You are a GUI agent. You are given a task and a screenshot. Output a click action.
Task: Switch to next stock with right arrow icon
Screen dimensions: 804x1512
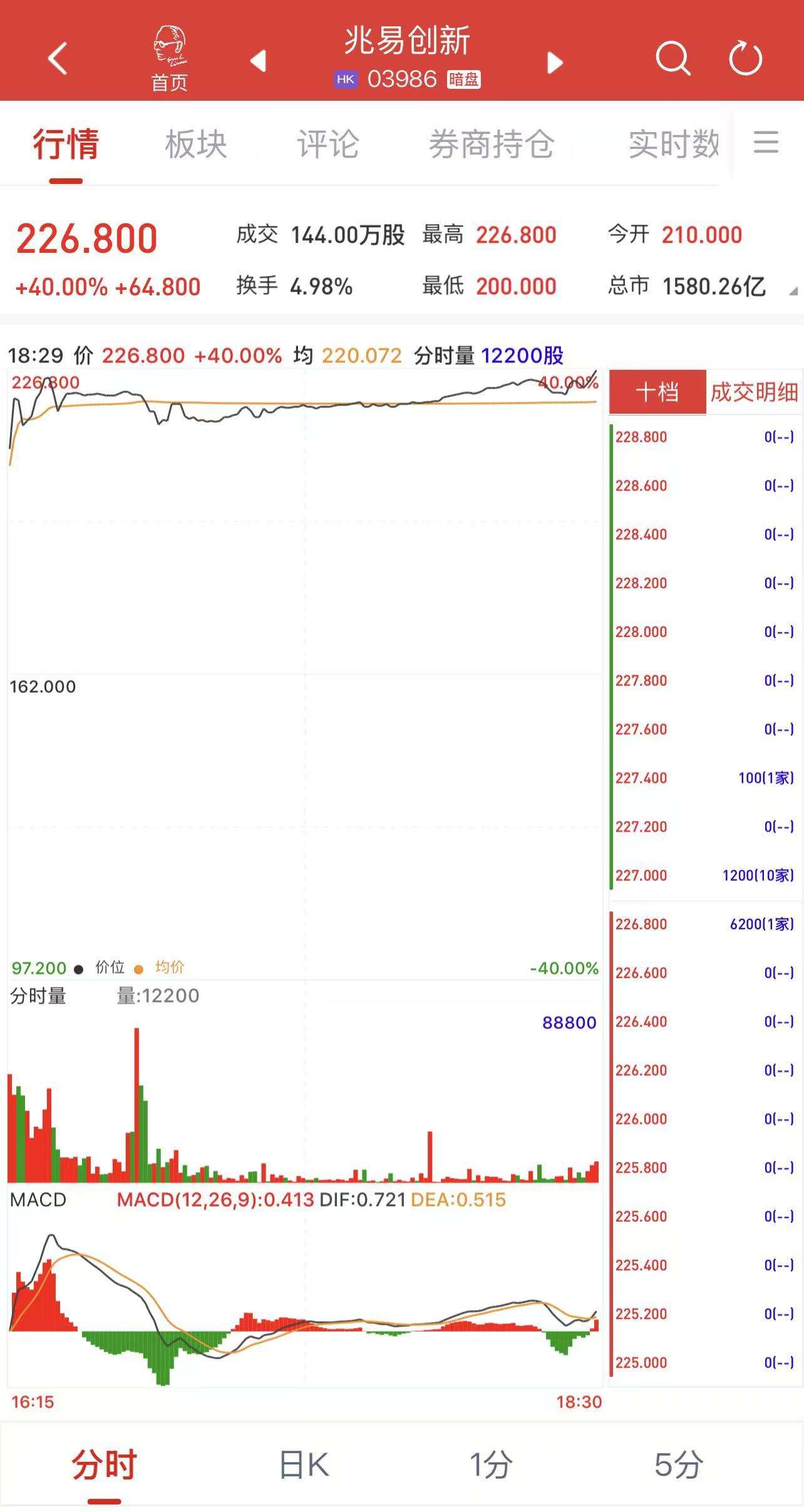click(x=554, y=63)
